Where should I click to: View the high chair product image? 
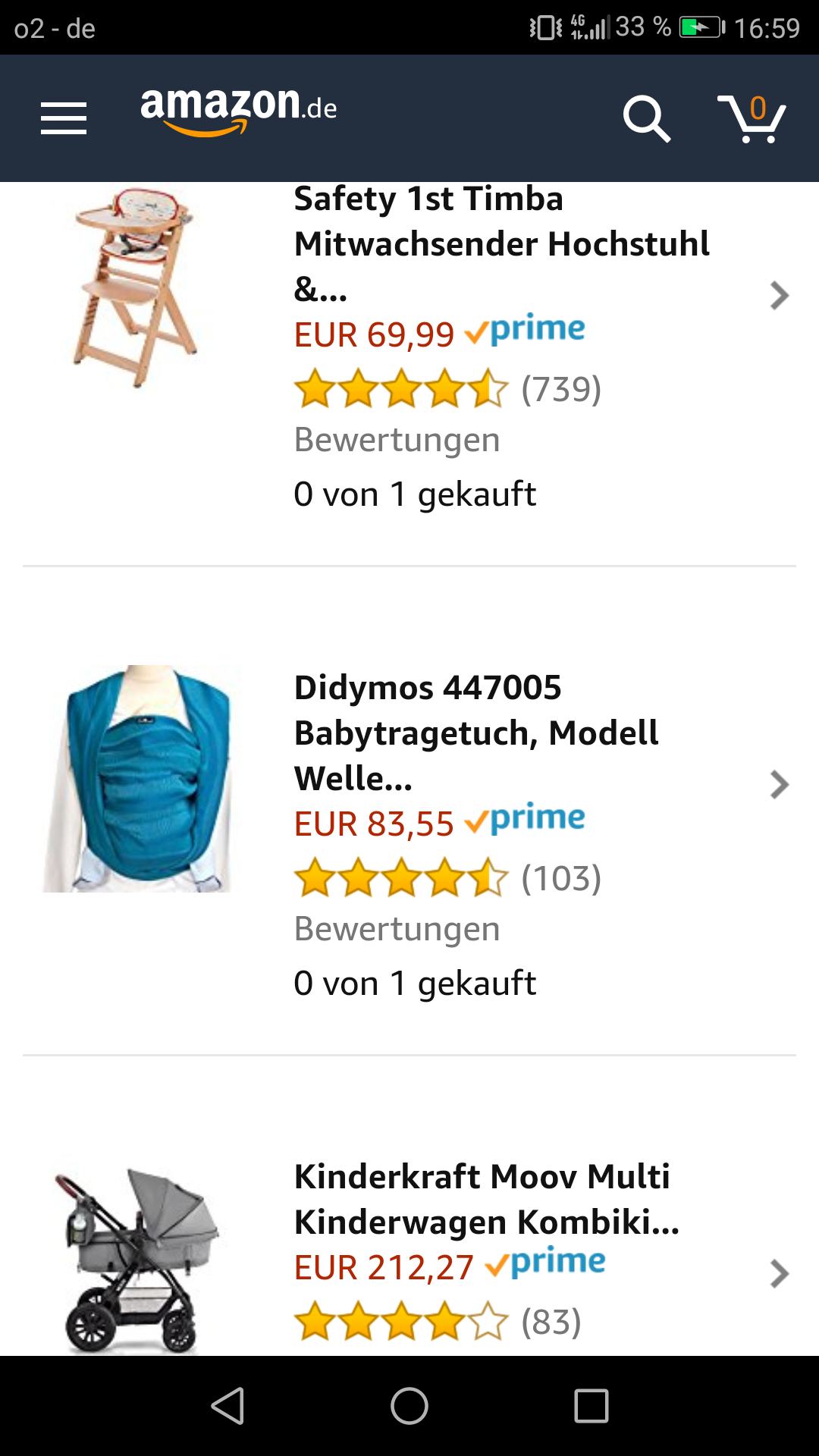coord(135,287)
